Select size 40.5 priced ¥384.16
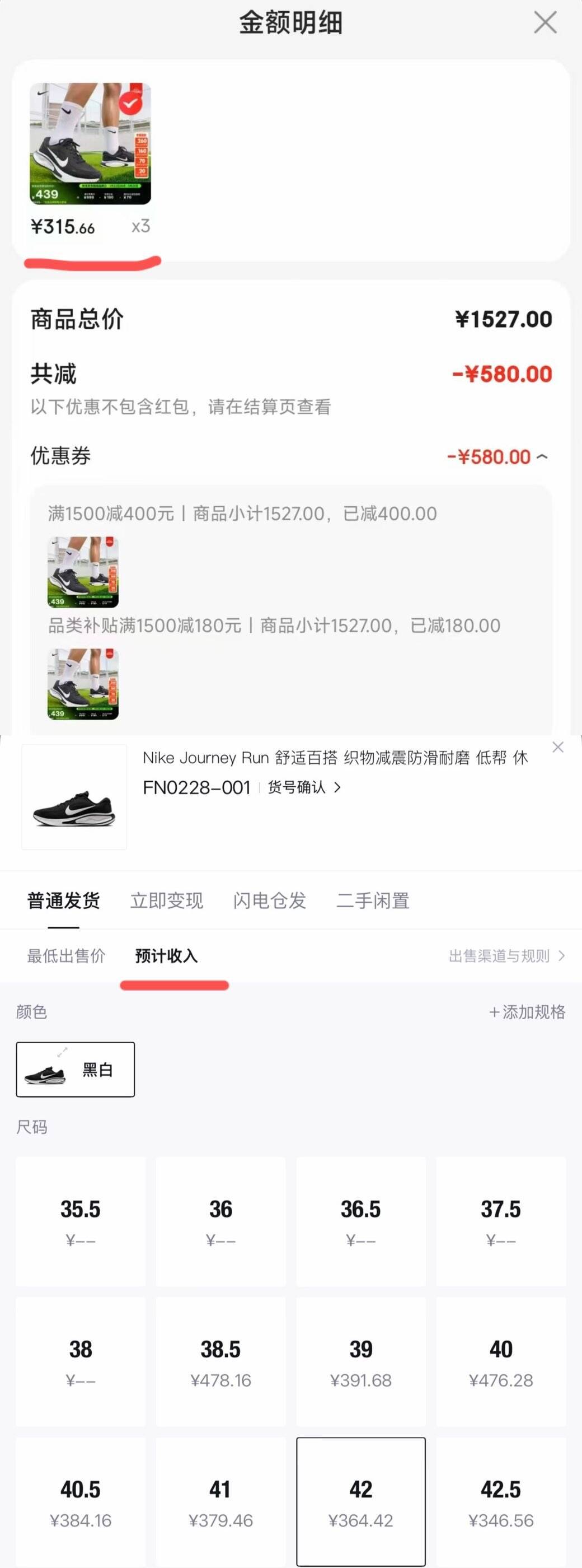Image resolution: width=582 pixels, height=1568 pixels. [80, 1502]
